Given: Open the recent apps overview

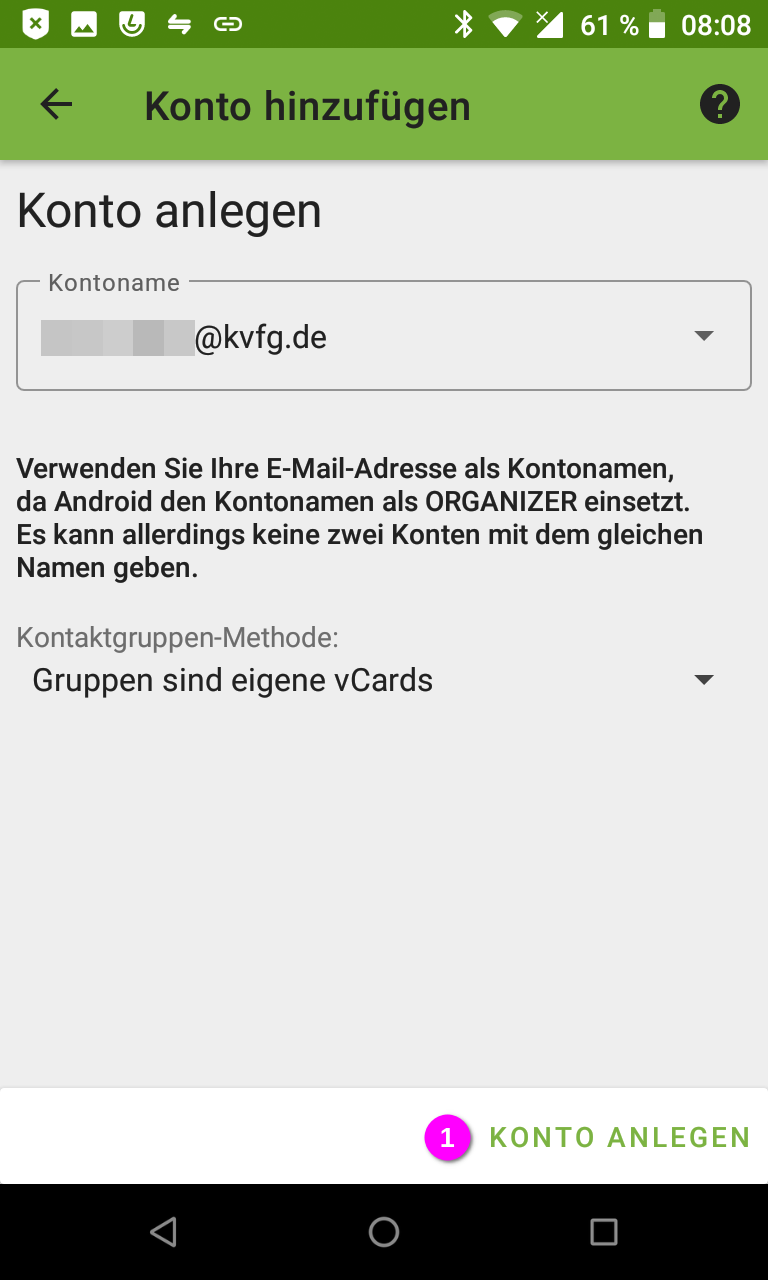Looking at the screenshot, I should [x=603, y=1232].
